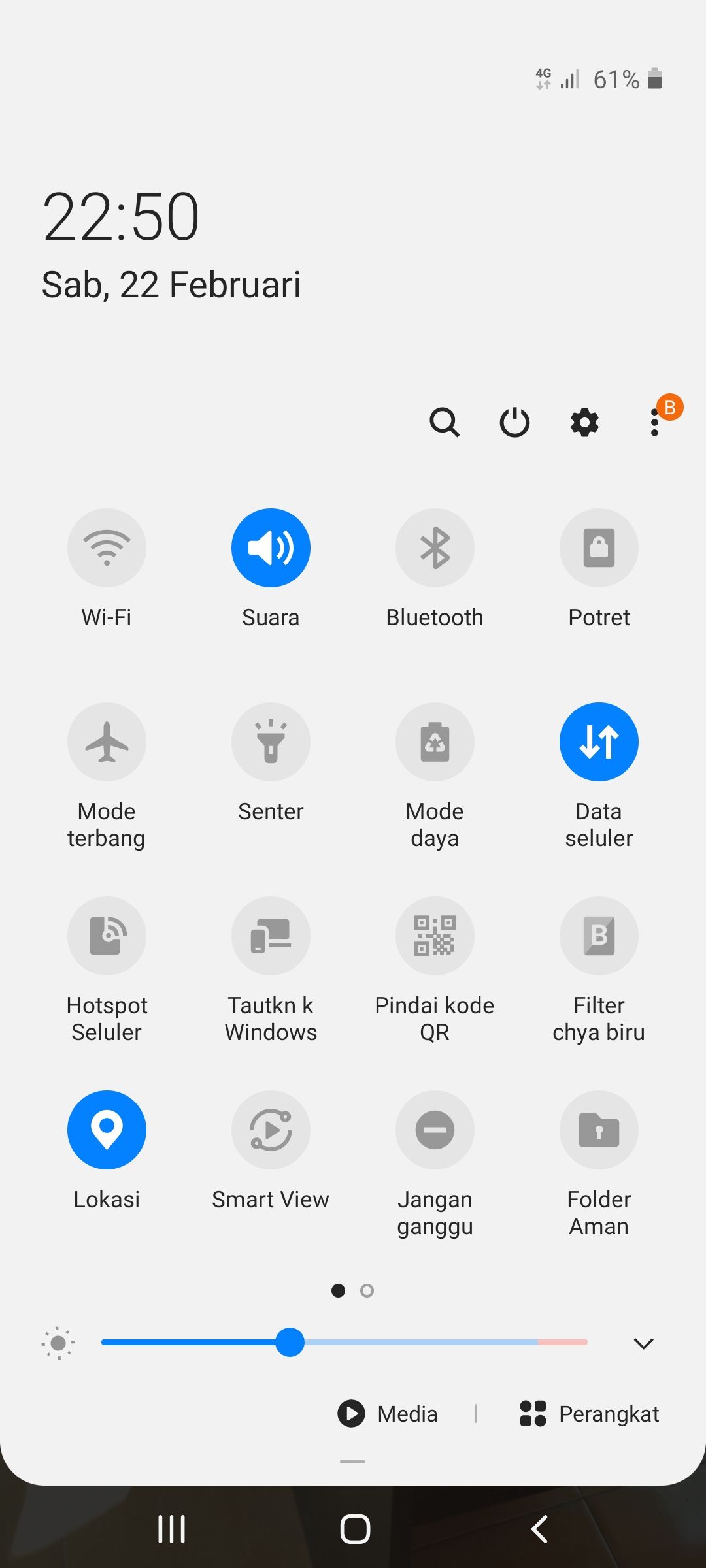Turn on Wi-Fi

click(x=107, y=547)
